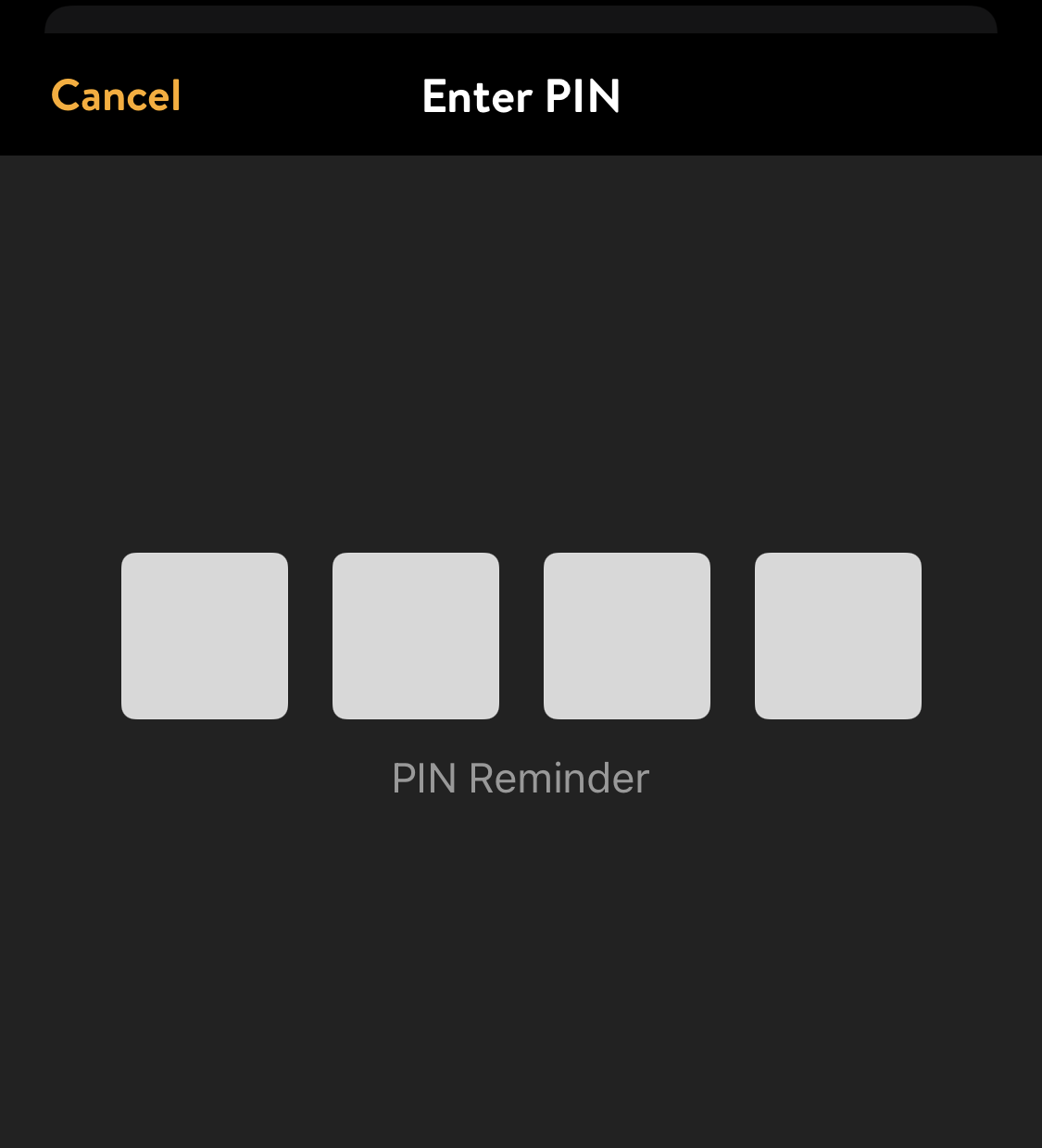Tap the rightmost PIN entry square
The height and width of the screenshot is (1148, 1042).
[x=838, y=635]
